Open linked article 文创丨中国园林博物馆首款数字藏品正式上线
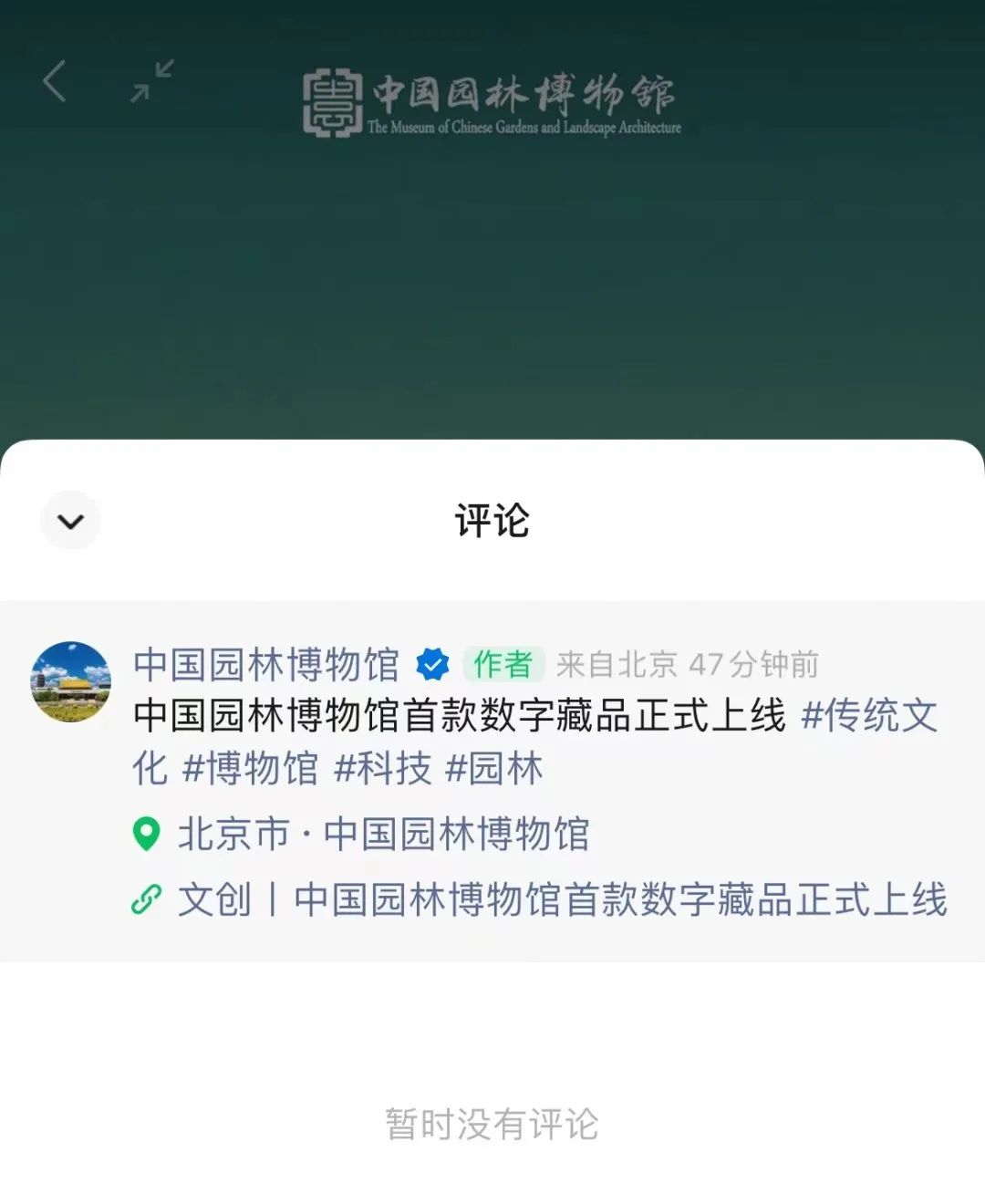The height and width of the screenshot is (1204, 985). (561, 899)
